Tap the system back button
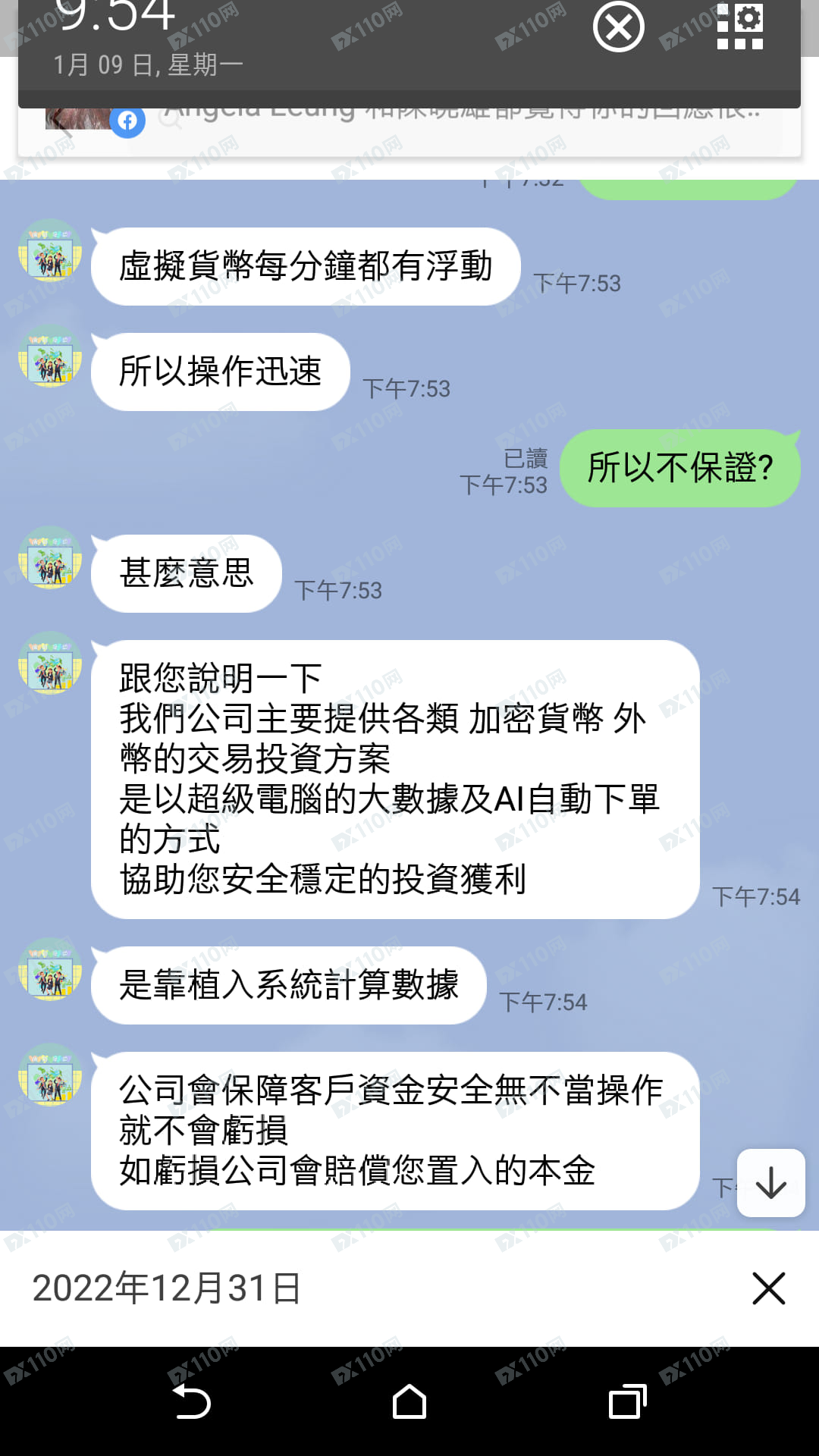This screenshot has height=1456, width=819. pyautogui.click(x=193, y=1401)
